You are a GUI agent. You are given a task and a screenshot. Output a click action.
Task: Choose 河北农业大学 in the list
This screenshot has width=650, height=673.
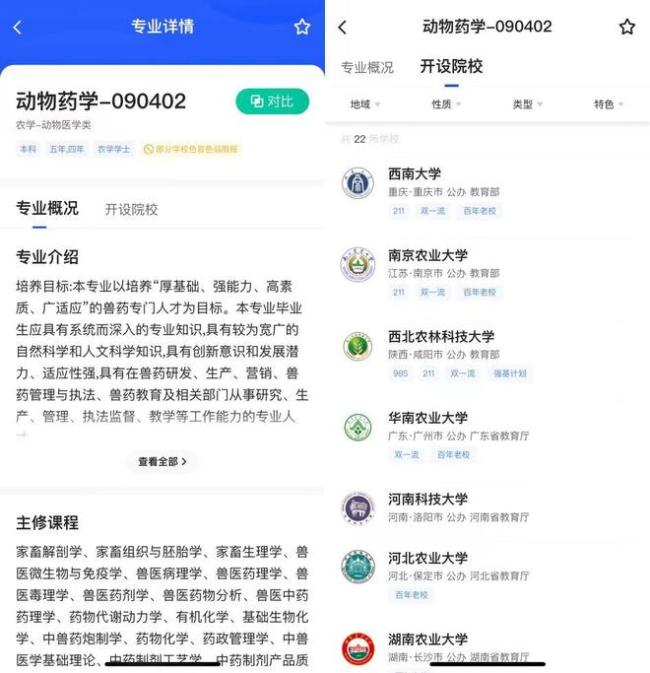(428, 558)
